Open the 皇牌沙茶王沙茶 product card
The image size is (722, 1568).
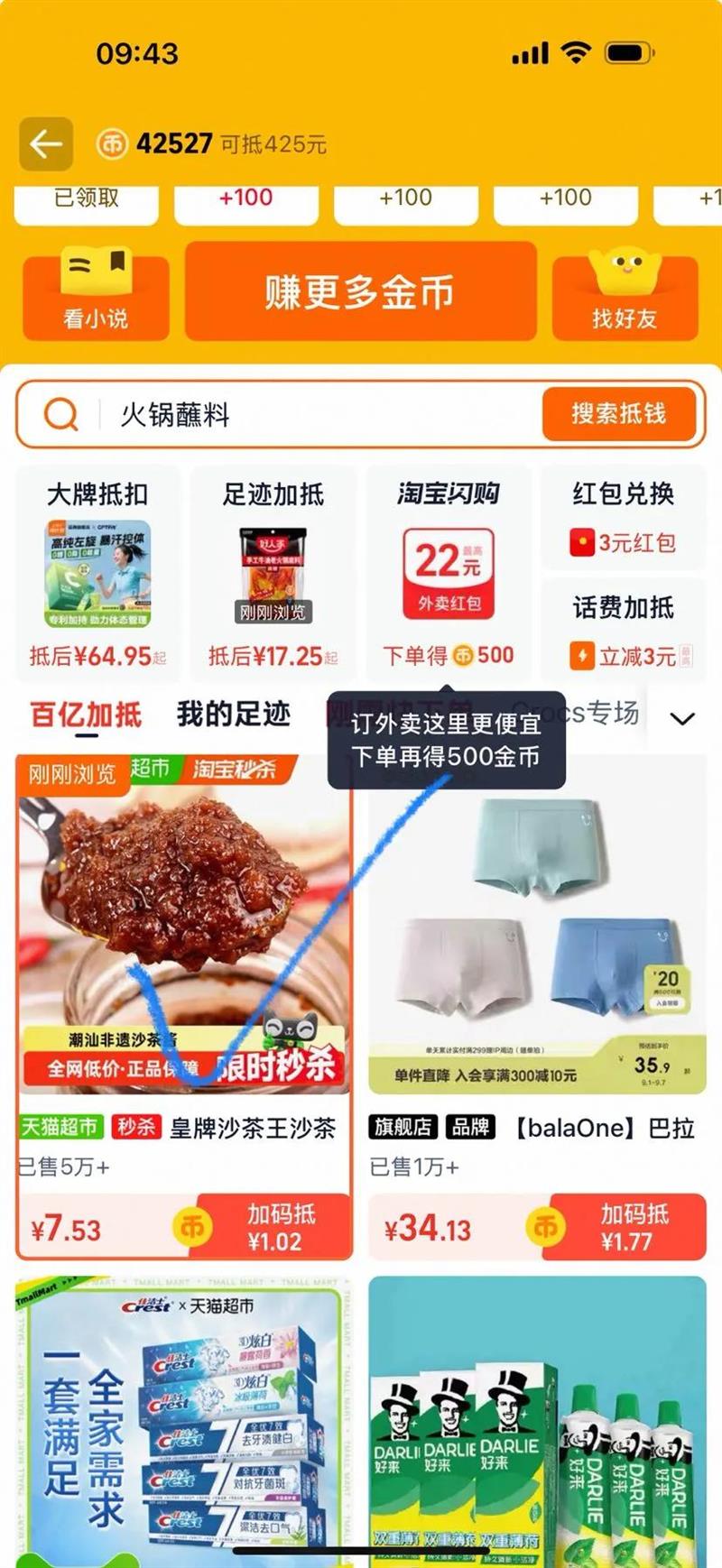tap(184, 1007)
